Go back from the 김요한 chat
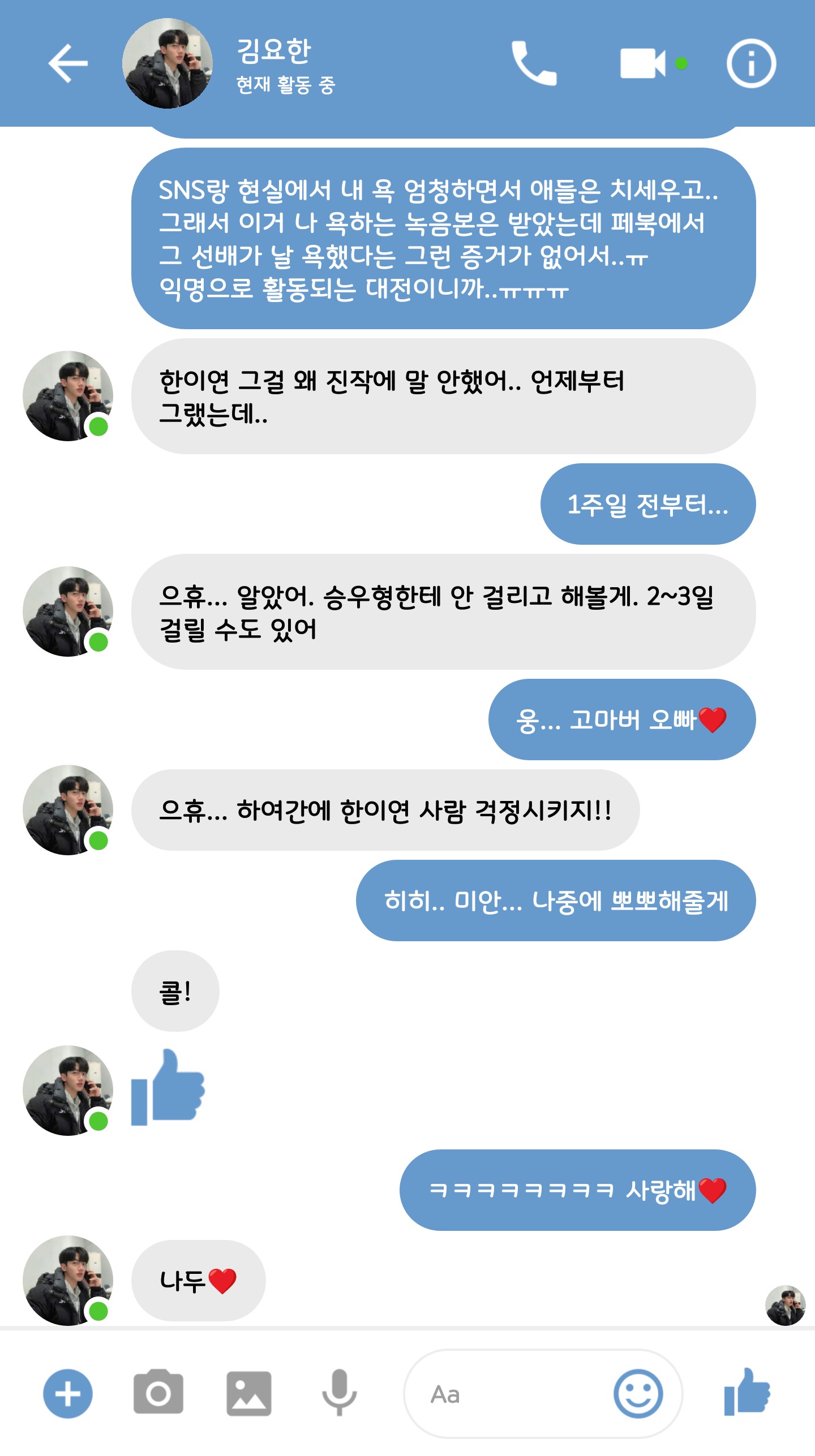The height and width of the screenshot is (1456, 815). (68, 63)
